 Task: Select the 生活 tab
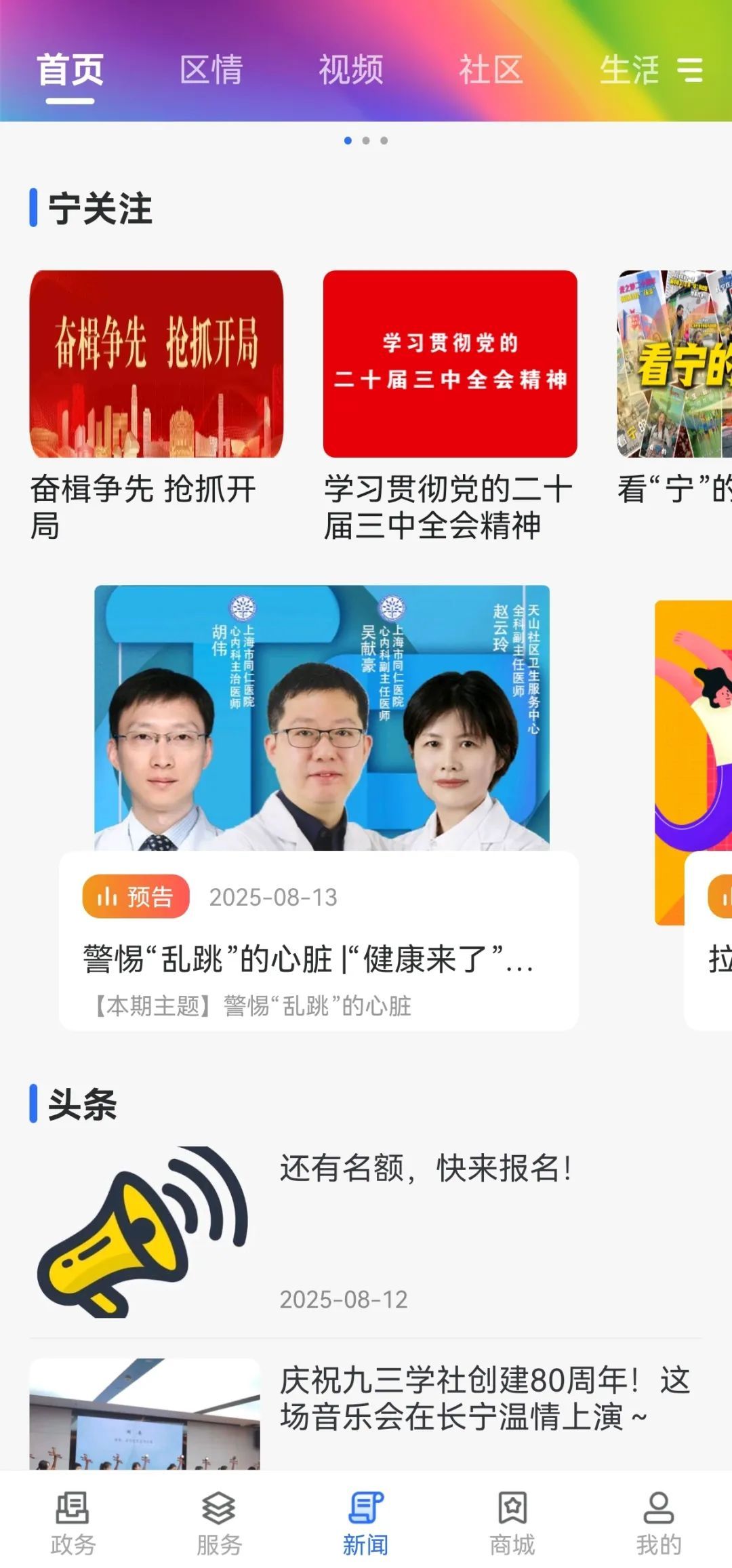(x=628, y=70)
